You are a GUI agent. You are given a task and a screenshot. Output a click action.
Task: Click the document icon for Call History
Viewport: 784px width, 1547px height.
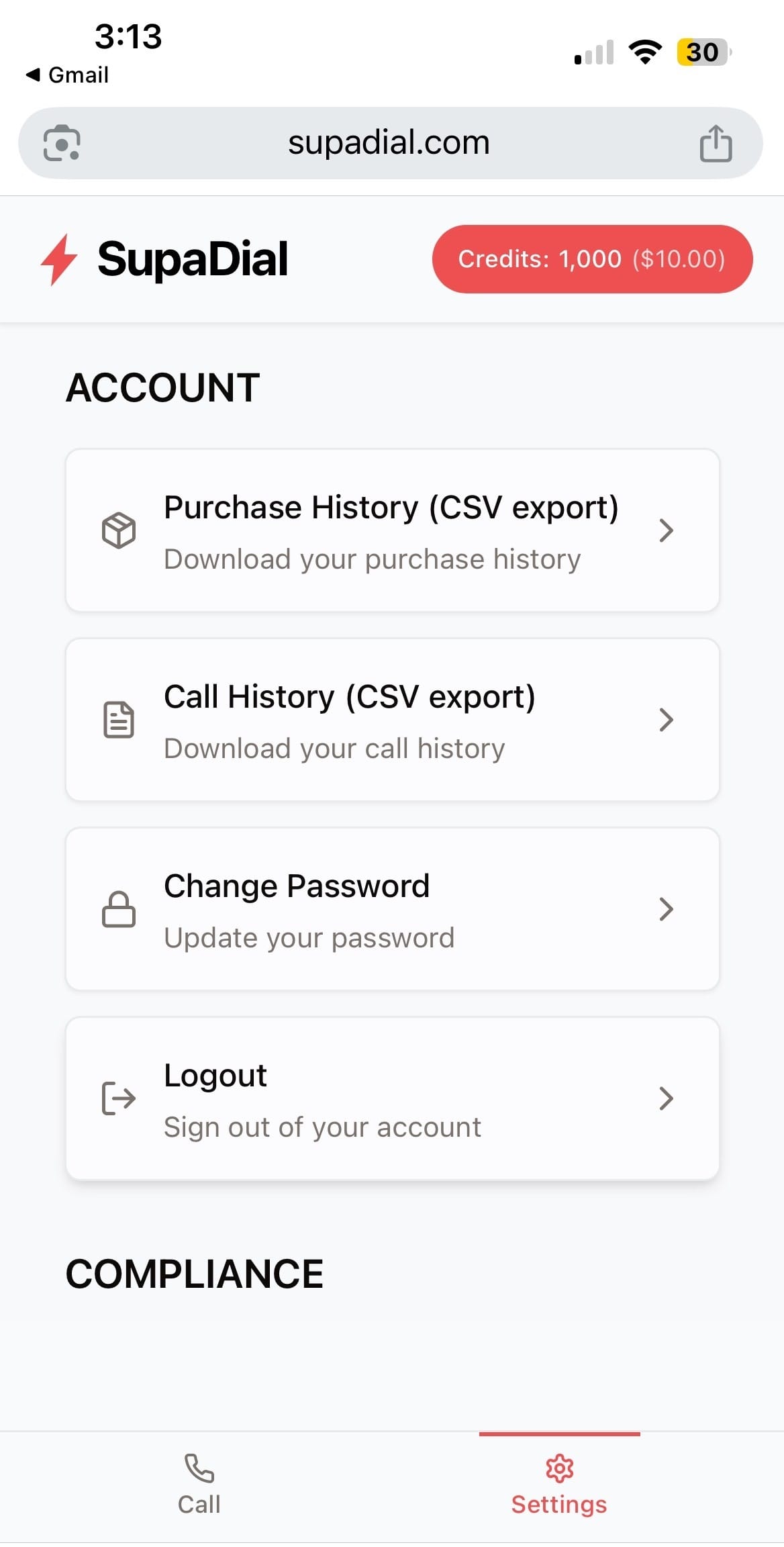(x=118, y=719)
